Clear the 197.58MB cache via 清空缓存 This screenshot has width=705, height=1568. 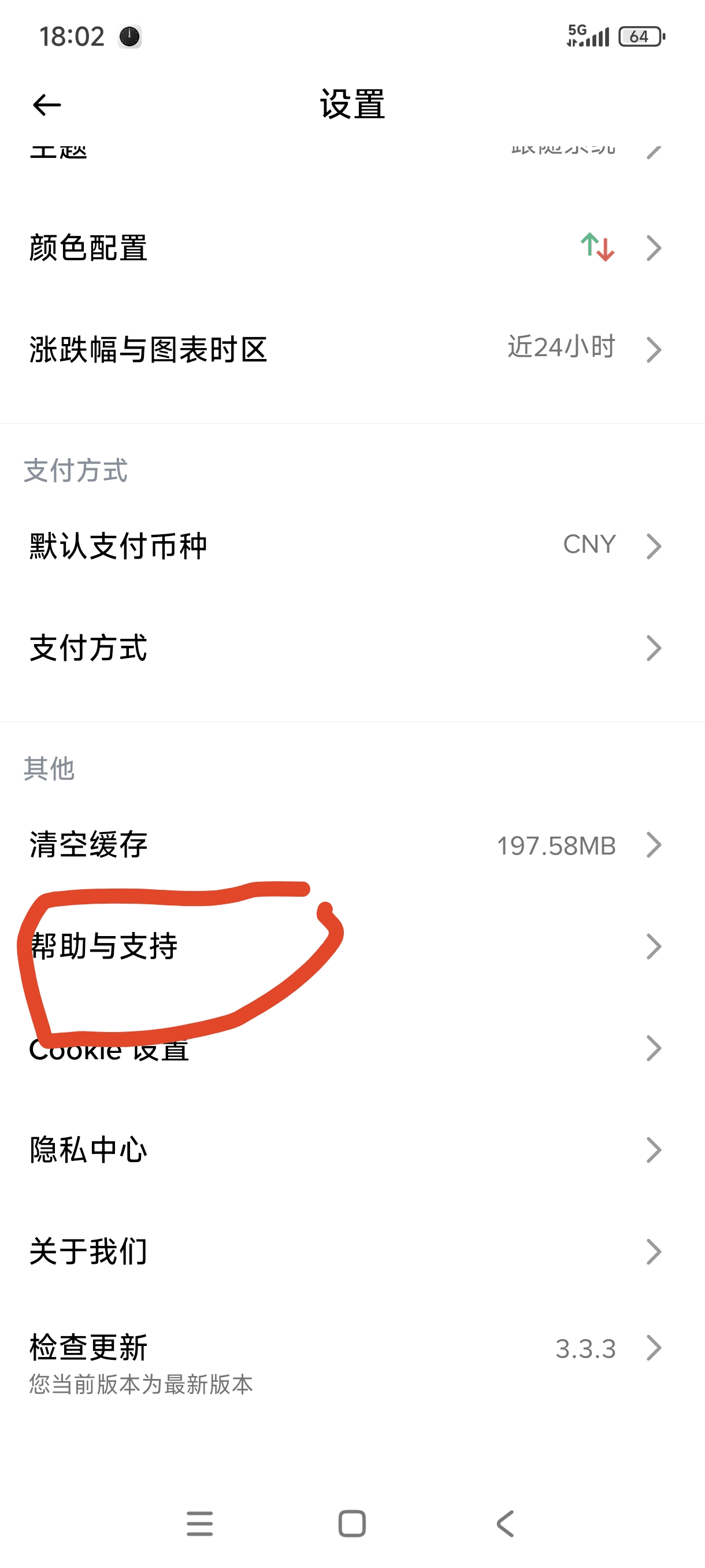point(352,845)
